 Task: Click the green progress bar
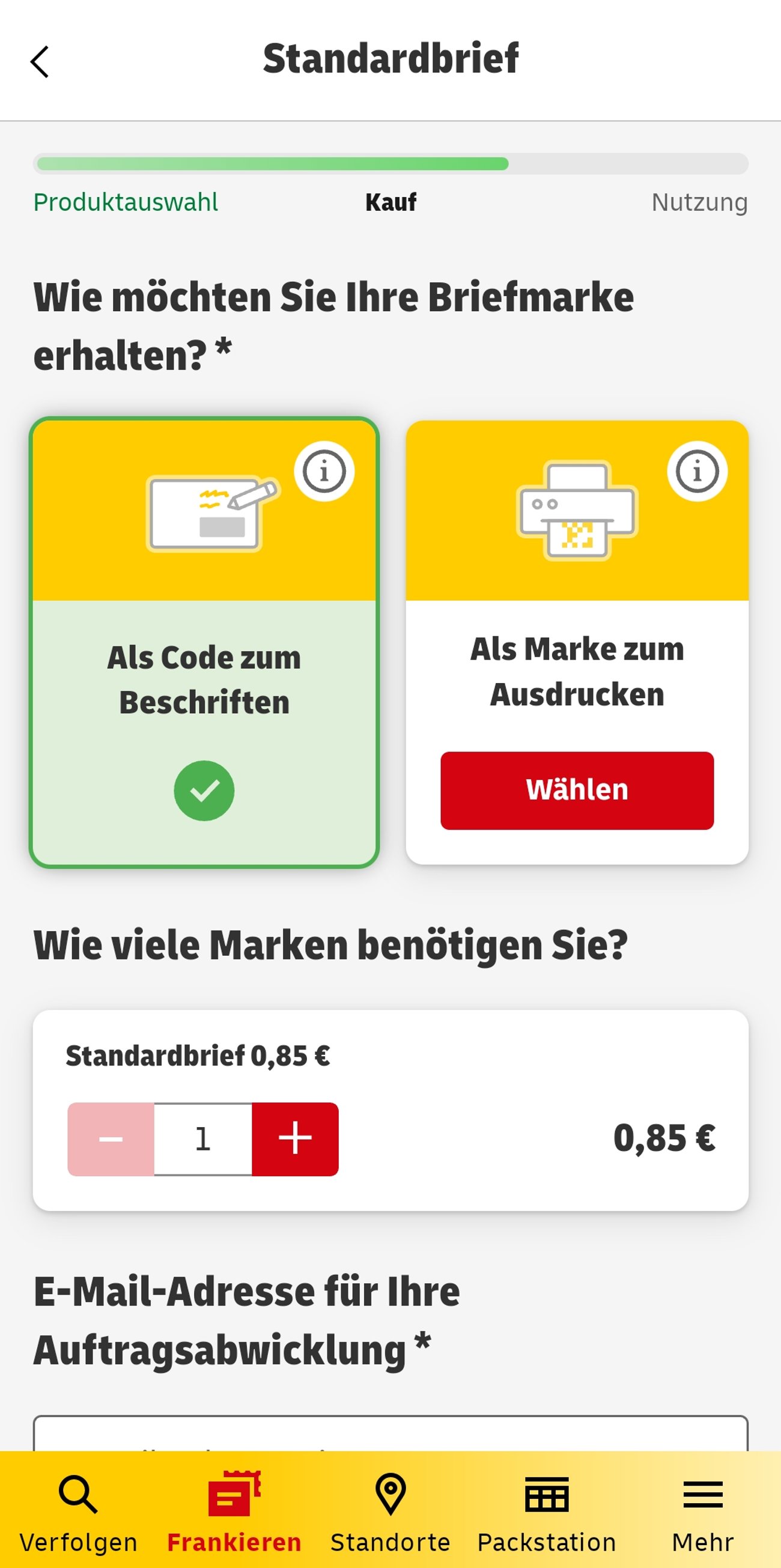[271, 162]
